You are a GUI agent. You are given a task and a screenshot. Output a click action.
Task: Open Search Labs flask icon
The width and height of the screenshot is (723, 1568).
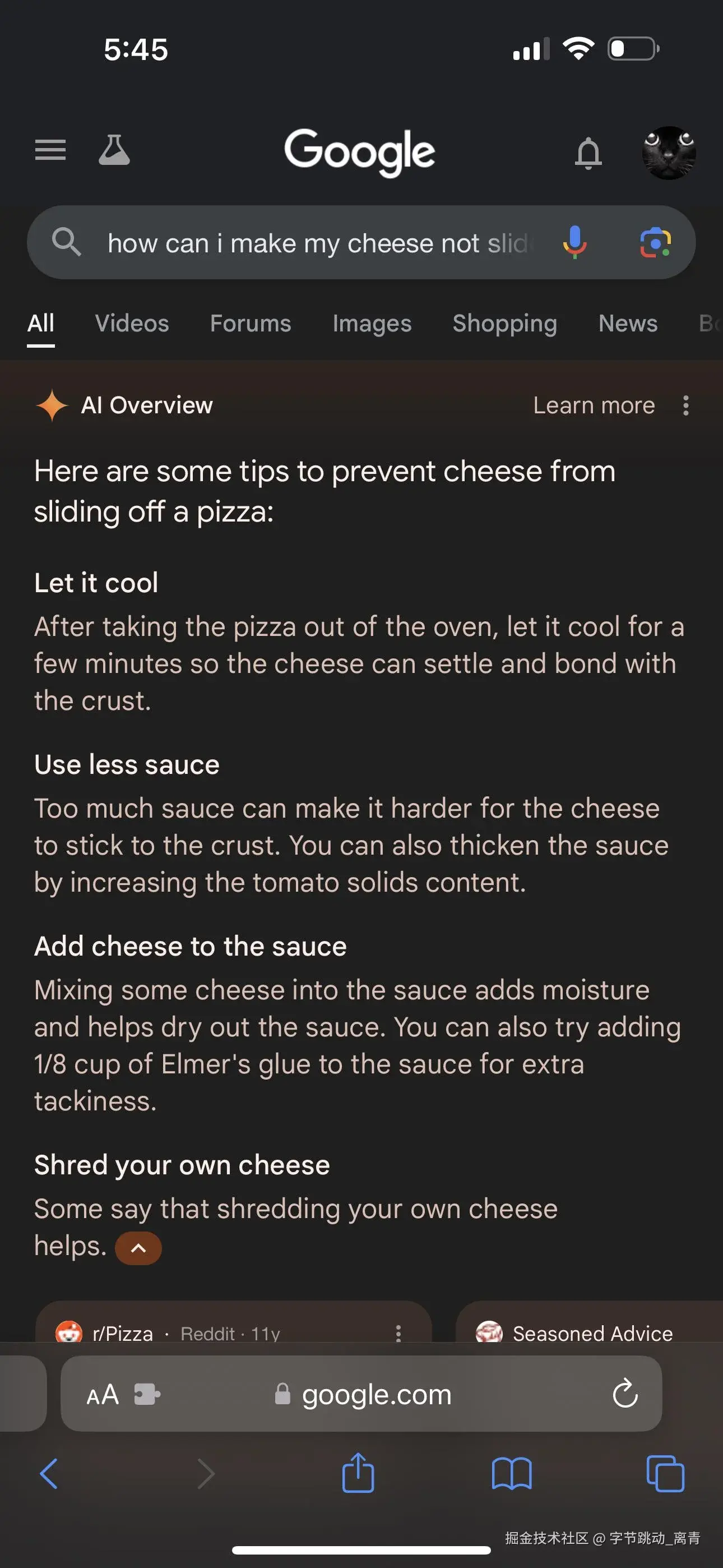(x=114, y=150)
